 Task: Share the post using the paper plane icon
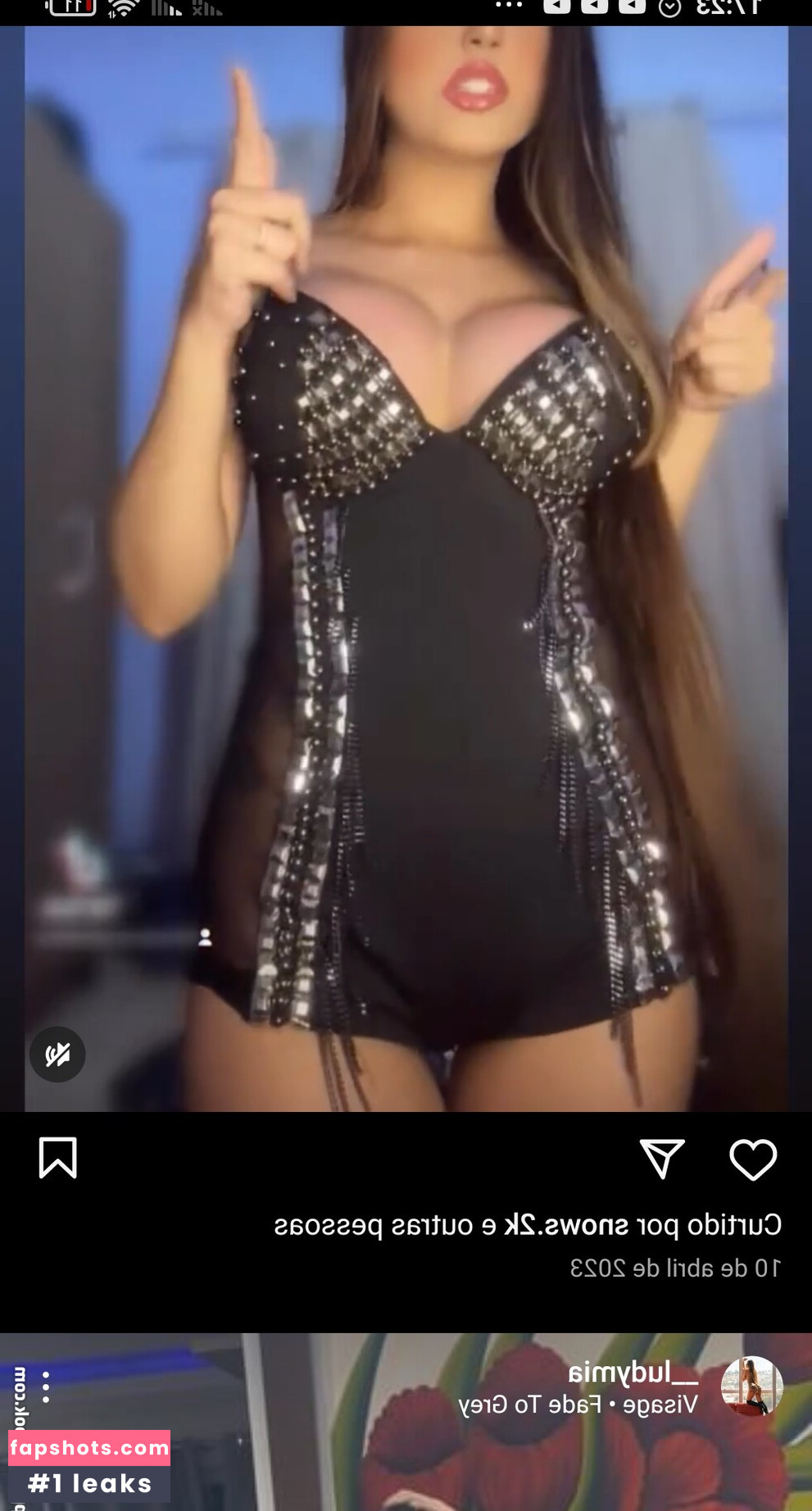click(662, 1159)
